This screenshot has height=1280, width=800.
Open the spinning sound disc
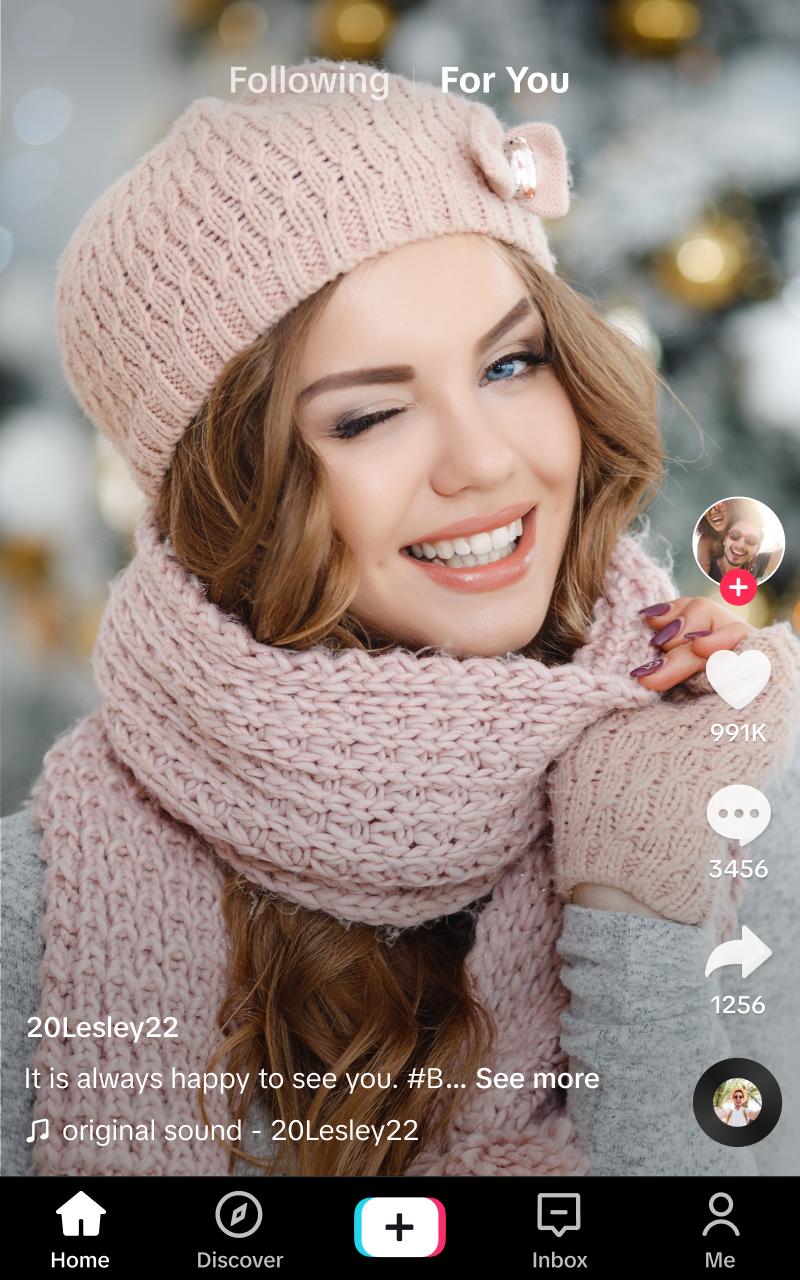(738, 1102)
